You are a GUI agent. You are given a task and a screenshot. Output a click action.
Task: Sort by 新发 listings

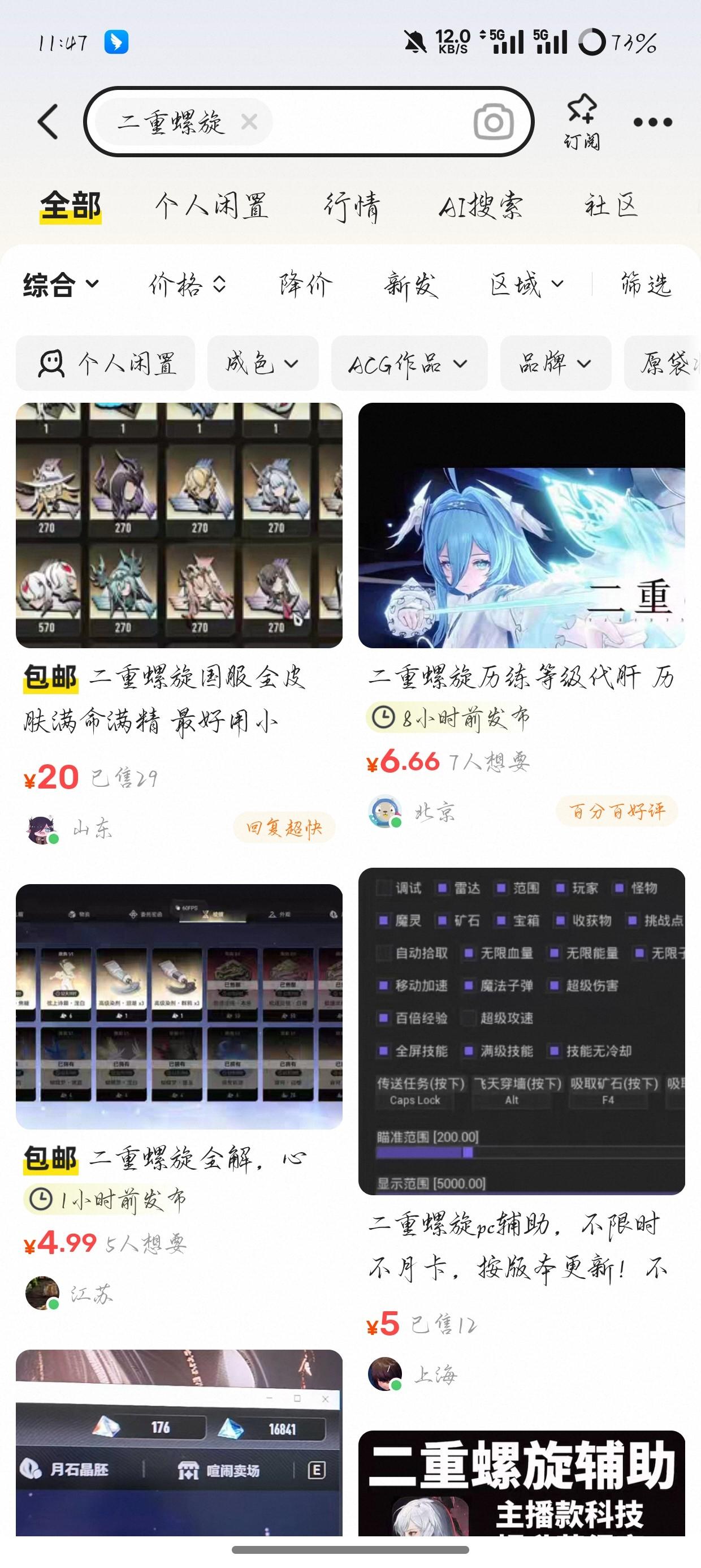pos(411,285)
